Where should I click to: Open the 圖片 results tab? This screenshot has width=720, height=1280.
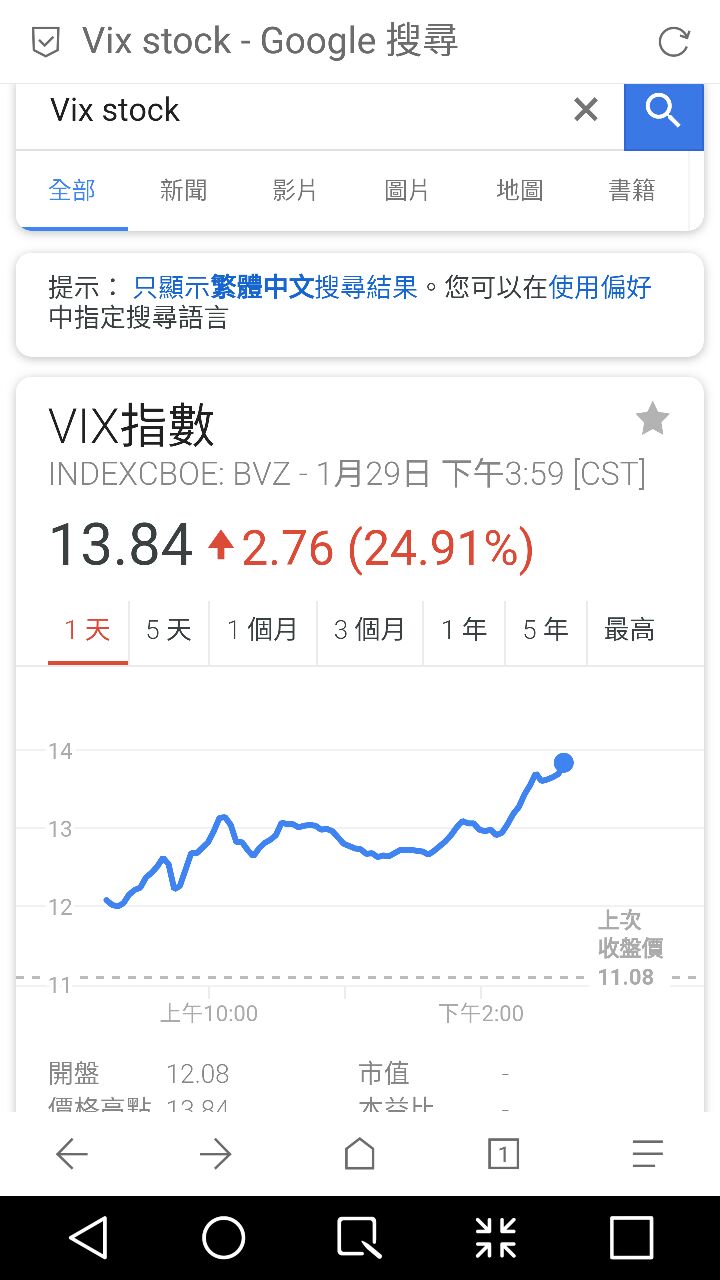pyautogui.click(x=407, y=190)
